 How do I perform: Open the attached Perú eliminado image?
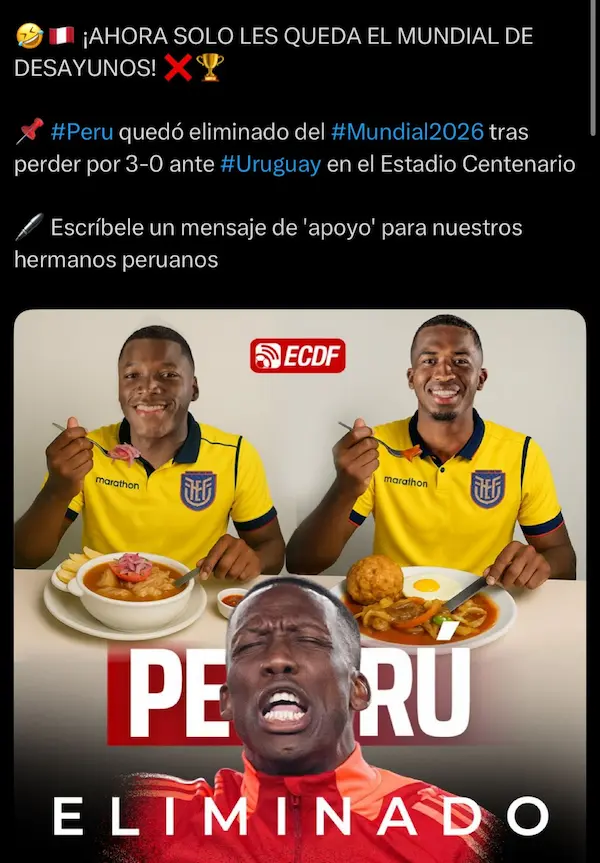click(300, 585)
